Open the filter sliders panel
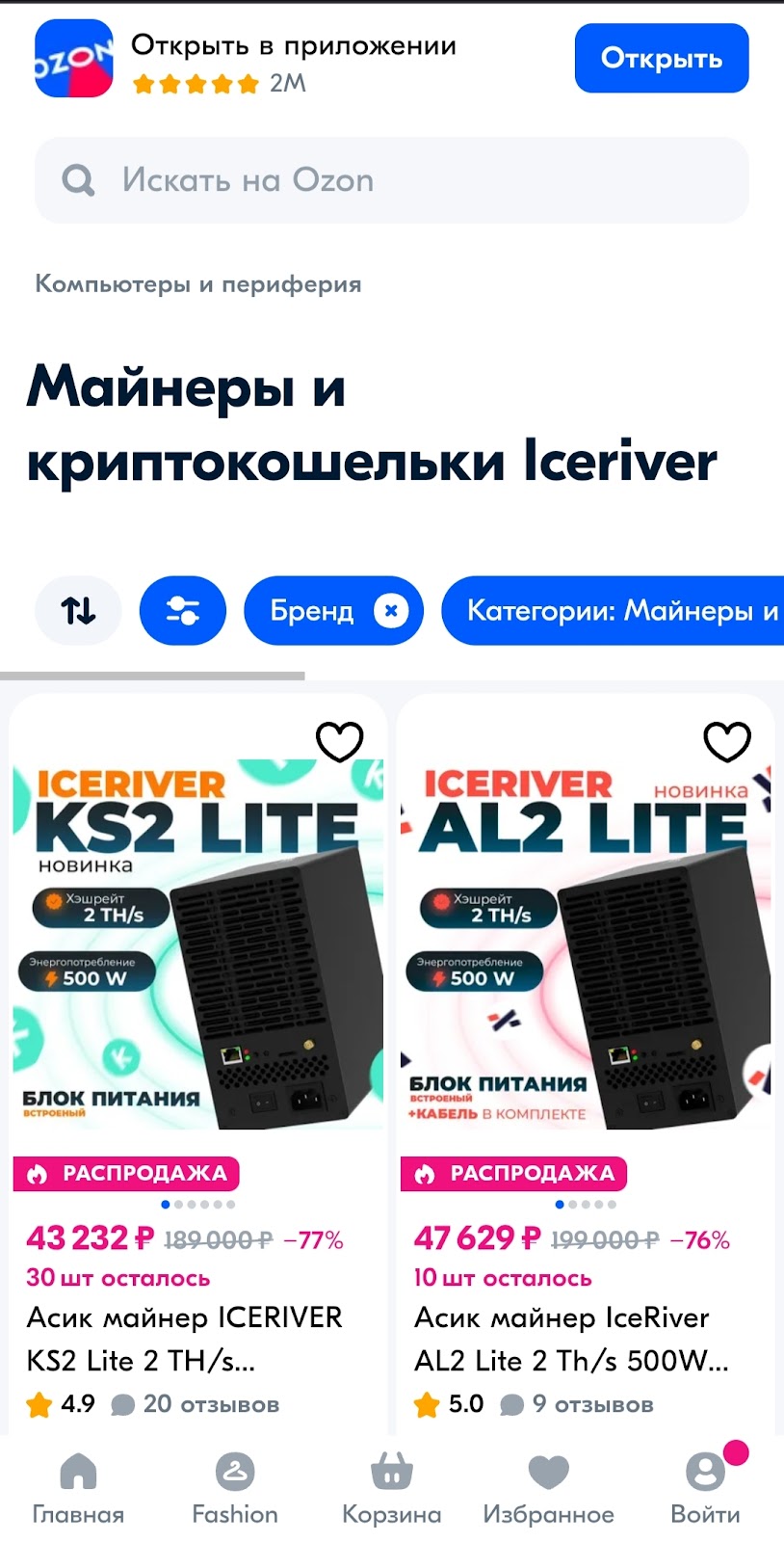Image resolution: width=784 pixels, height=1542 pixels. click(182, 610)
